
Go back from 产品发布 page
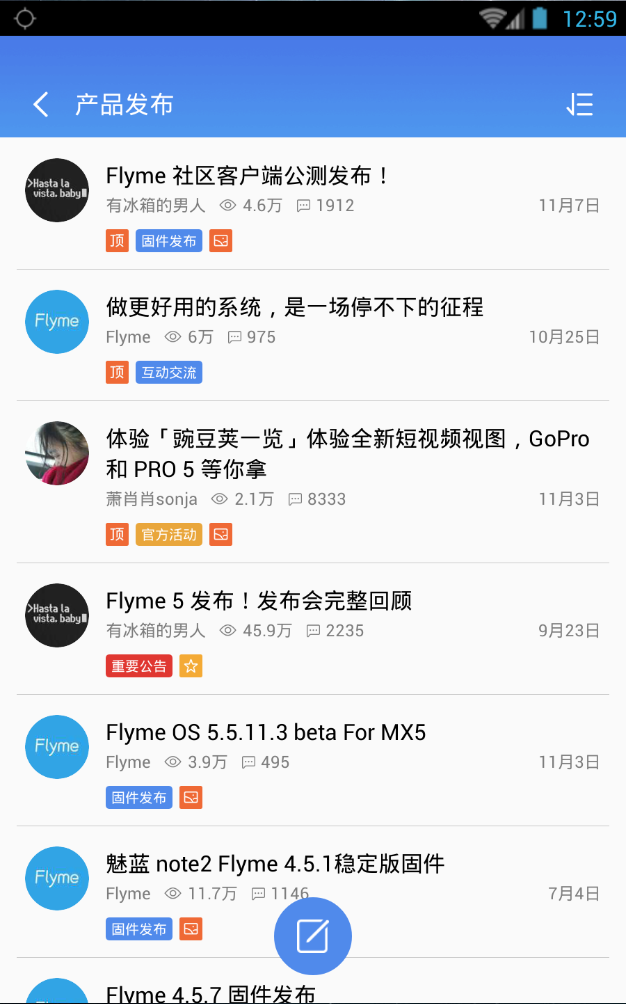tap(41, 104)
